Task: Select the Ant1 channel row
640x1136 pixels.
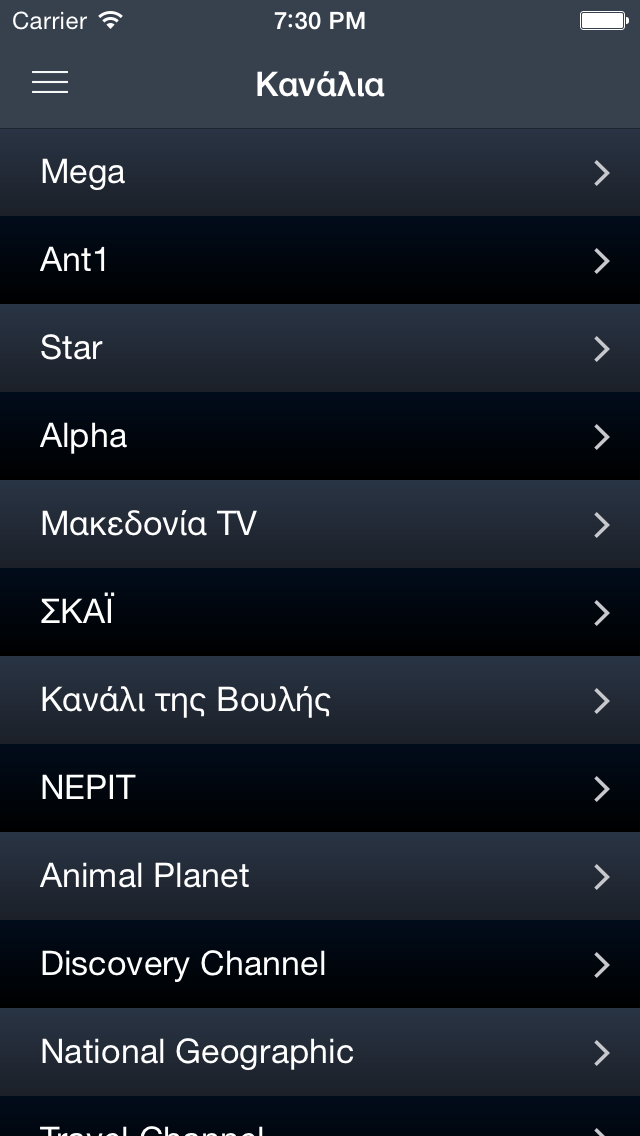Action: (x=320, y=260)
